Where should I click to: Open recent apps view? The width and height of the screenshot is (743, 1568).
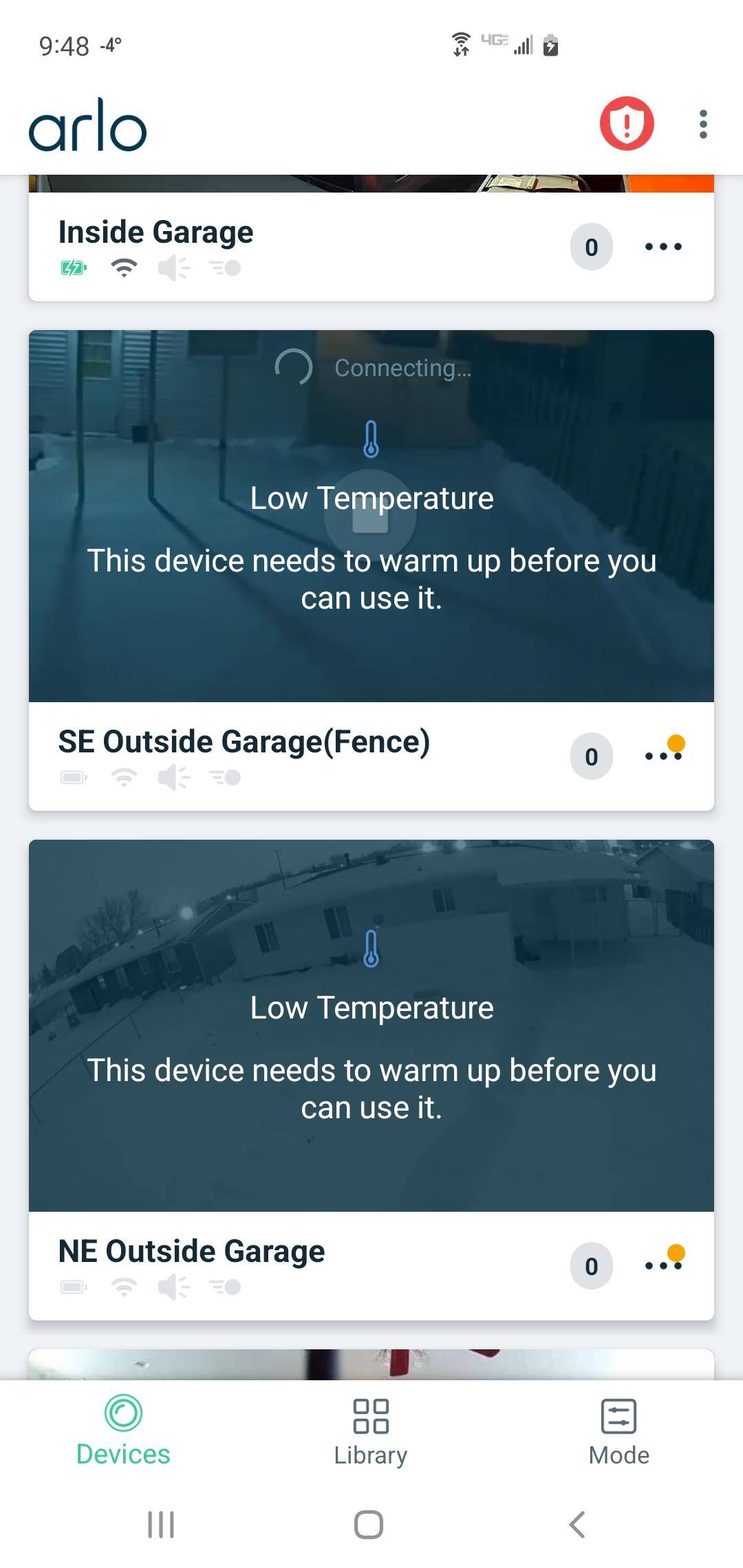[x=161, y=1525]
